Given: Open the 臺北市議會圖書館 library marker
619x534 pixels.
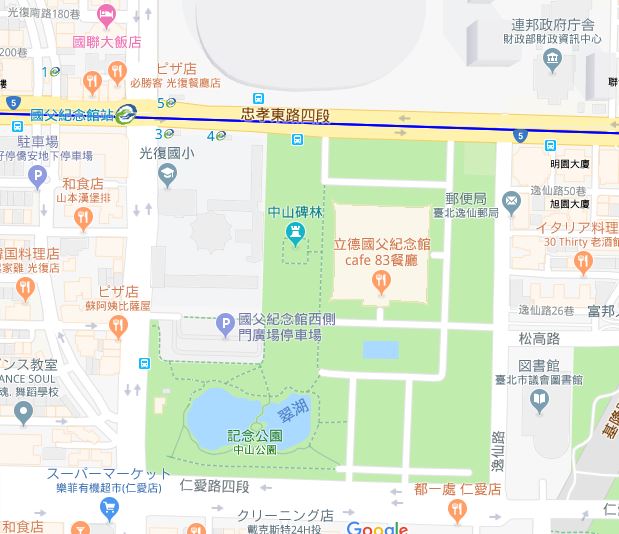Looking at the screenshot, I should click(x=539, y=400).
